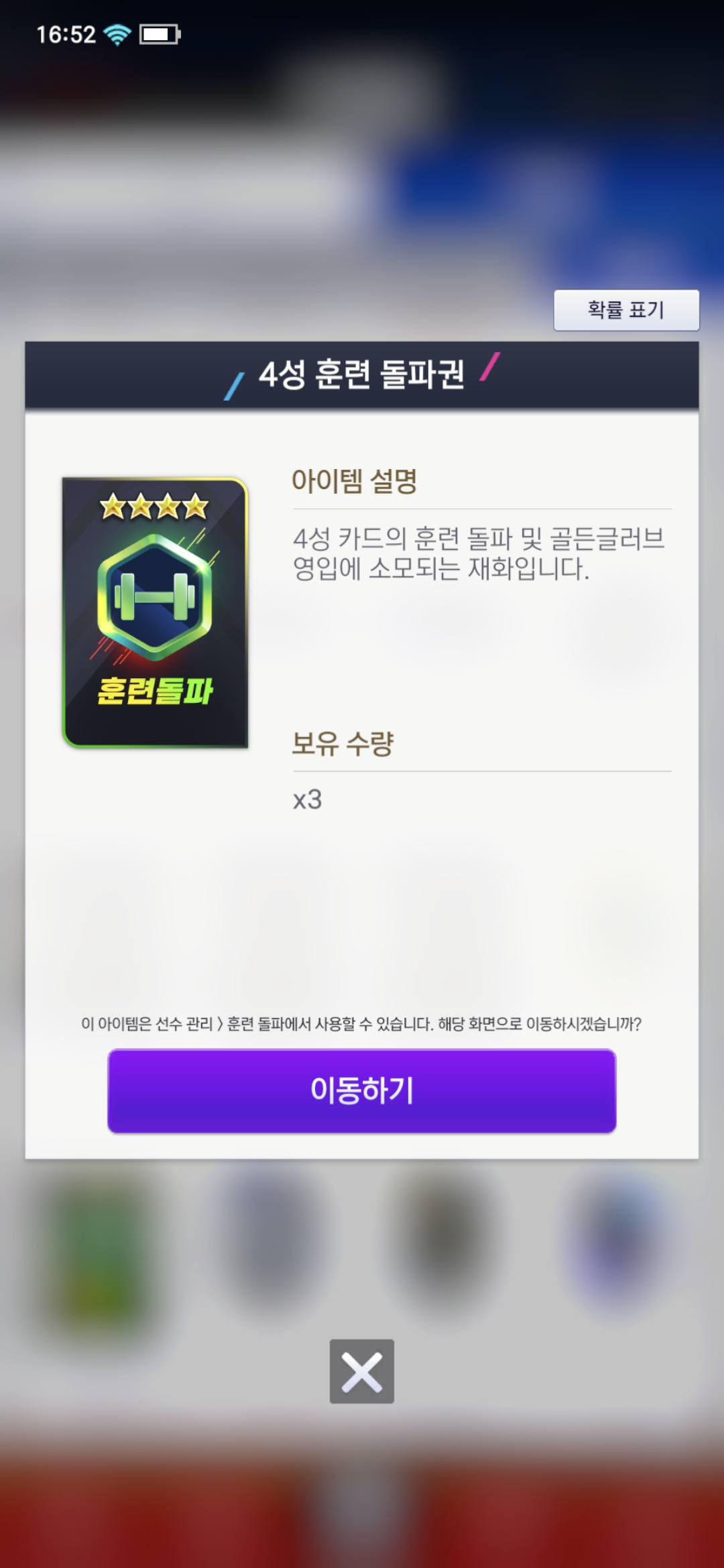This screenshot has width=724, height=1568.
Task: Close the 4성 훈련 돌파권 dialog
Action: 362,1371
